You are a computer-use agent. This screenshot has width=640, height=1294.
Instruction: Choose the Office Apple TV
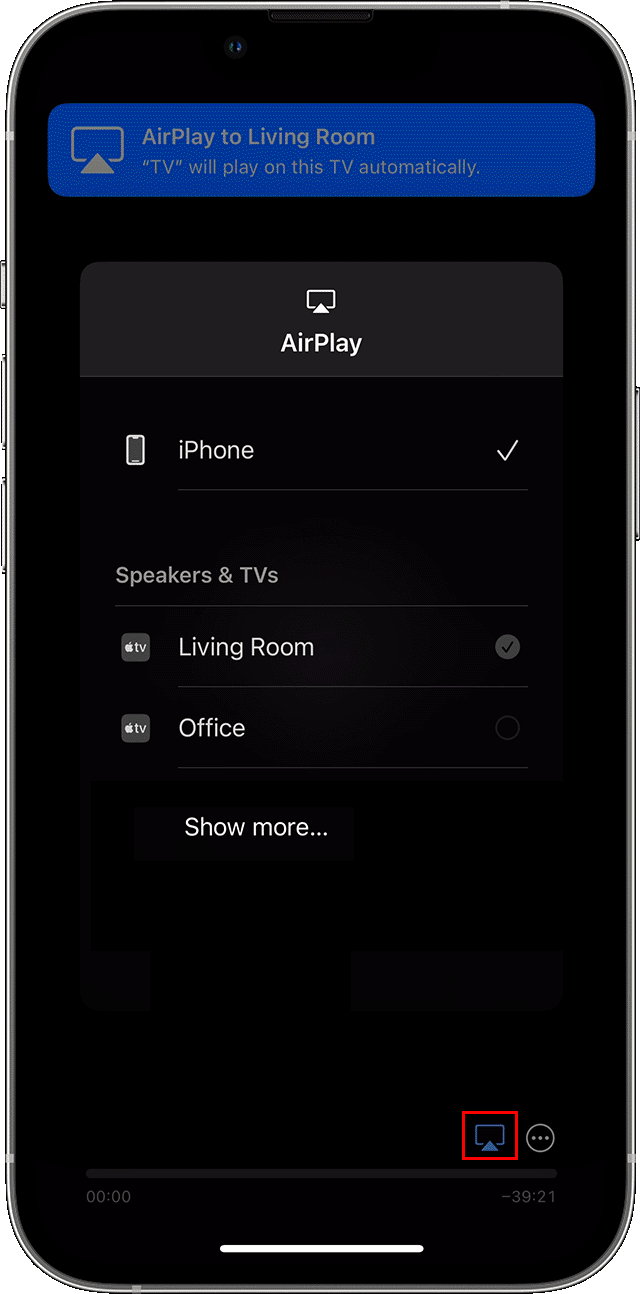click(x=320, y=728)
